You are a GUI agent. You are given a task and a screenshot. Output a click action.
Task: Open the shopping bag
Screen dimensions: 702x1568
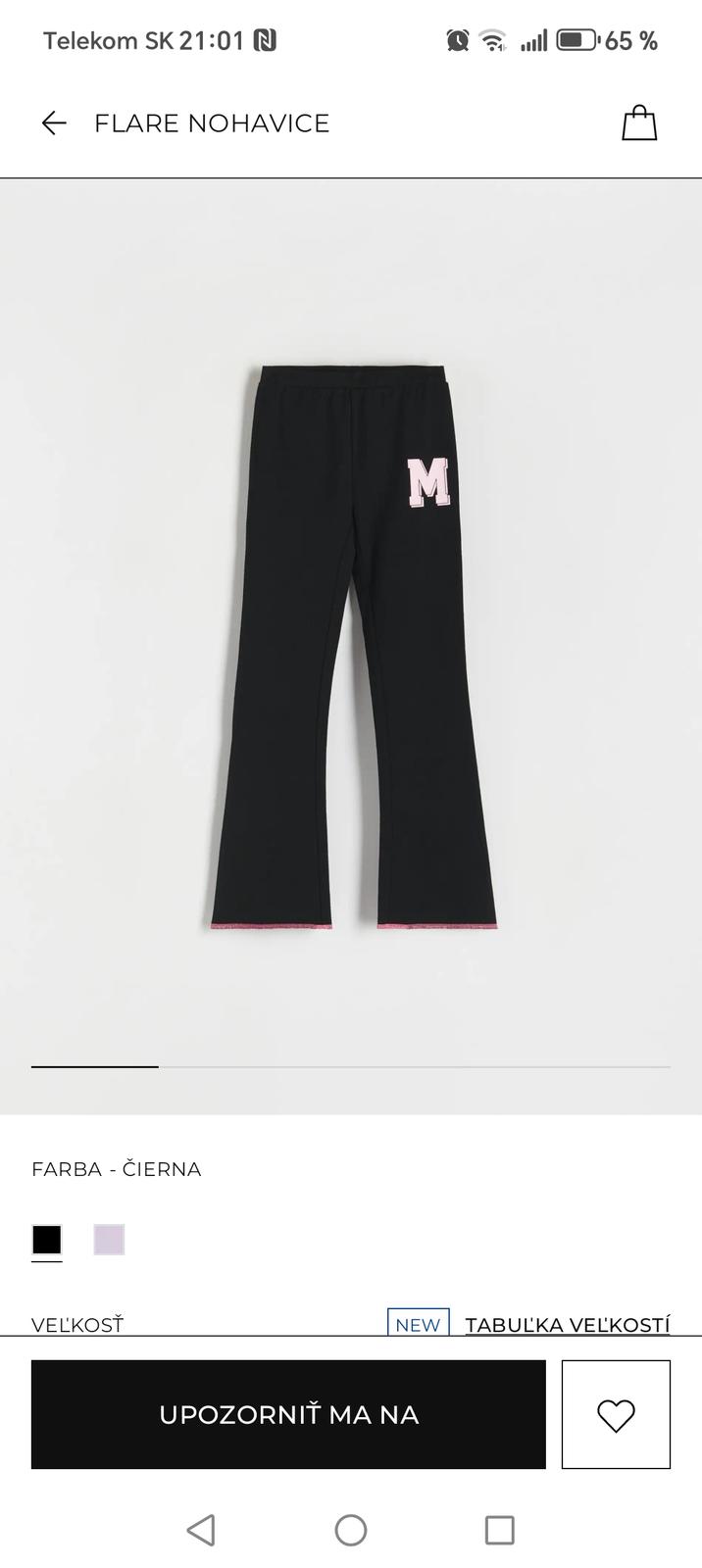tap(639, 122)
